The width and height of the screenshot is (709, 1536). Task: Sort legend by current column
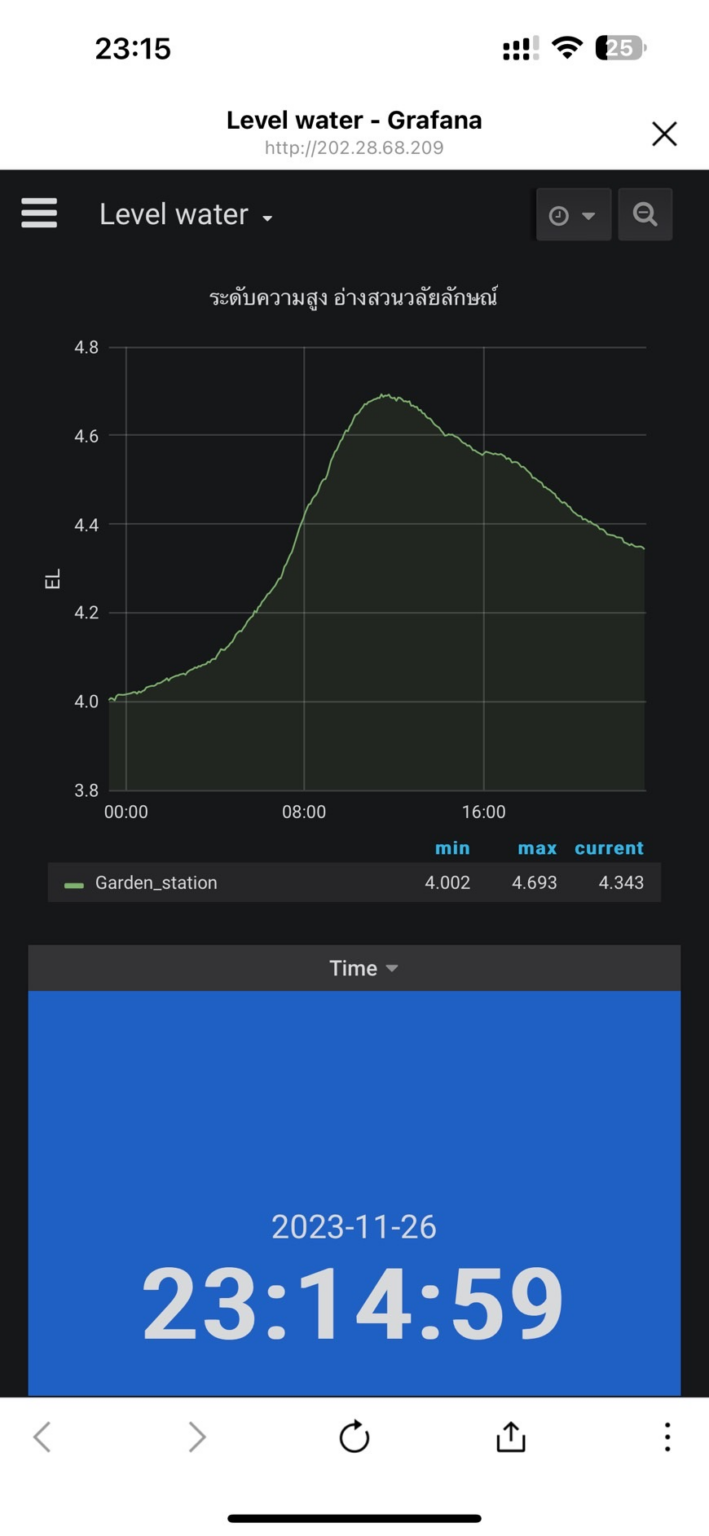click(609, 848)
